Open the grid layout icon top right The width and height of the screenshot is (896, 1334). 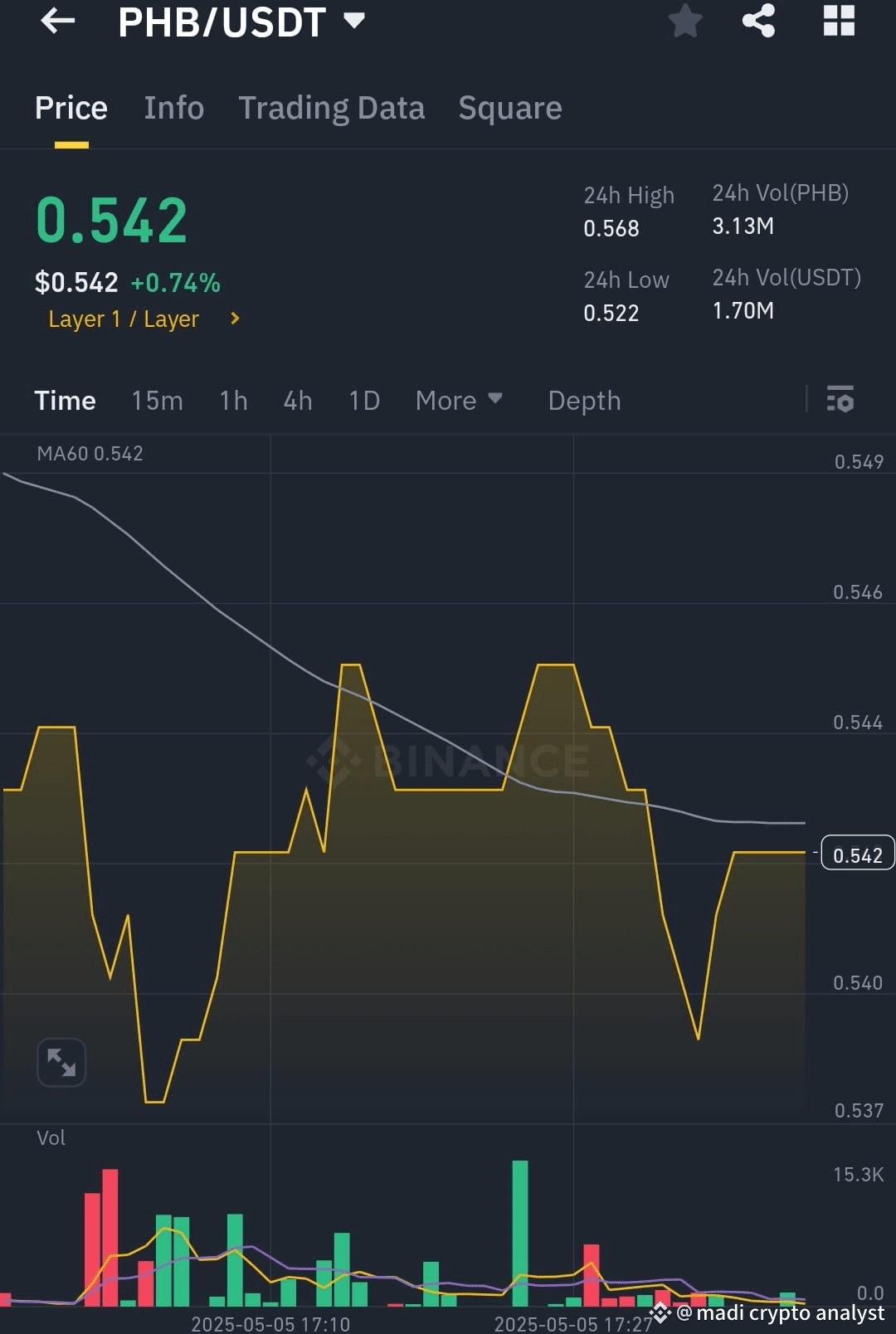pos(839,22)
